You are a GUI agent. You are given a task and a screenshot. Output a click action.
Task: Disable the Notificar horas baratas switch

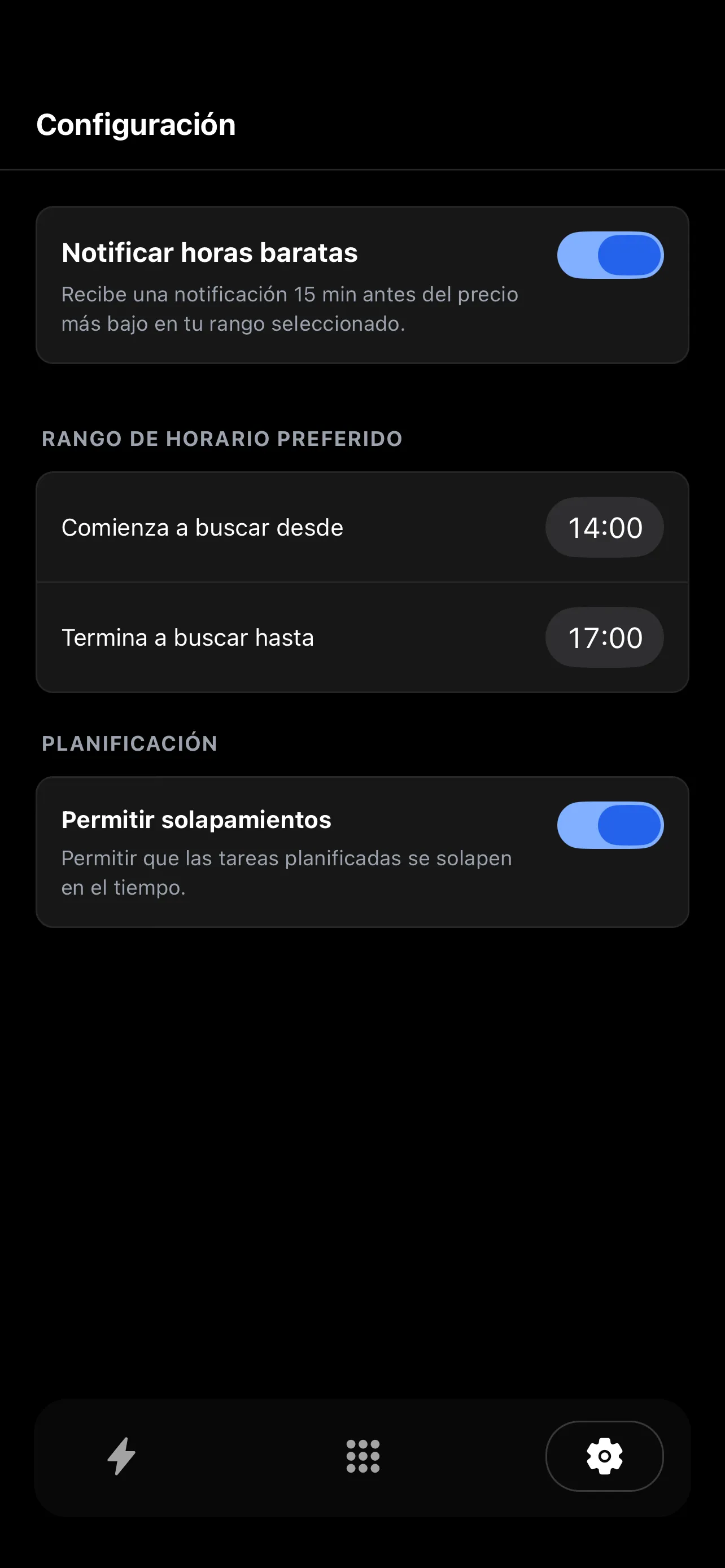pyautogui.click(x=610, y=255)
